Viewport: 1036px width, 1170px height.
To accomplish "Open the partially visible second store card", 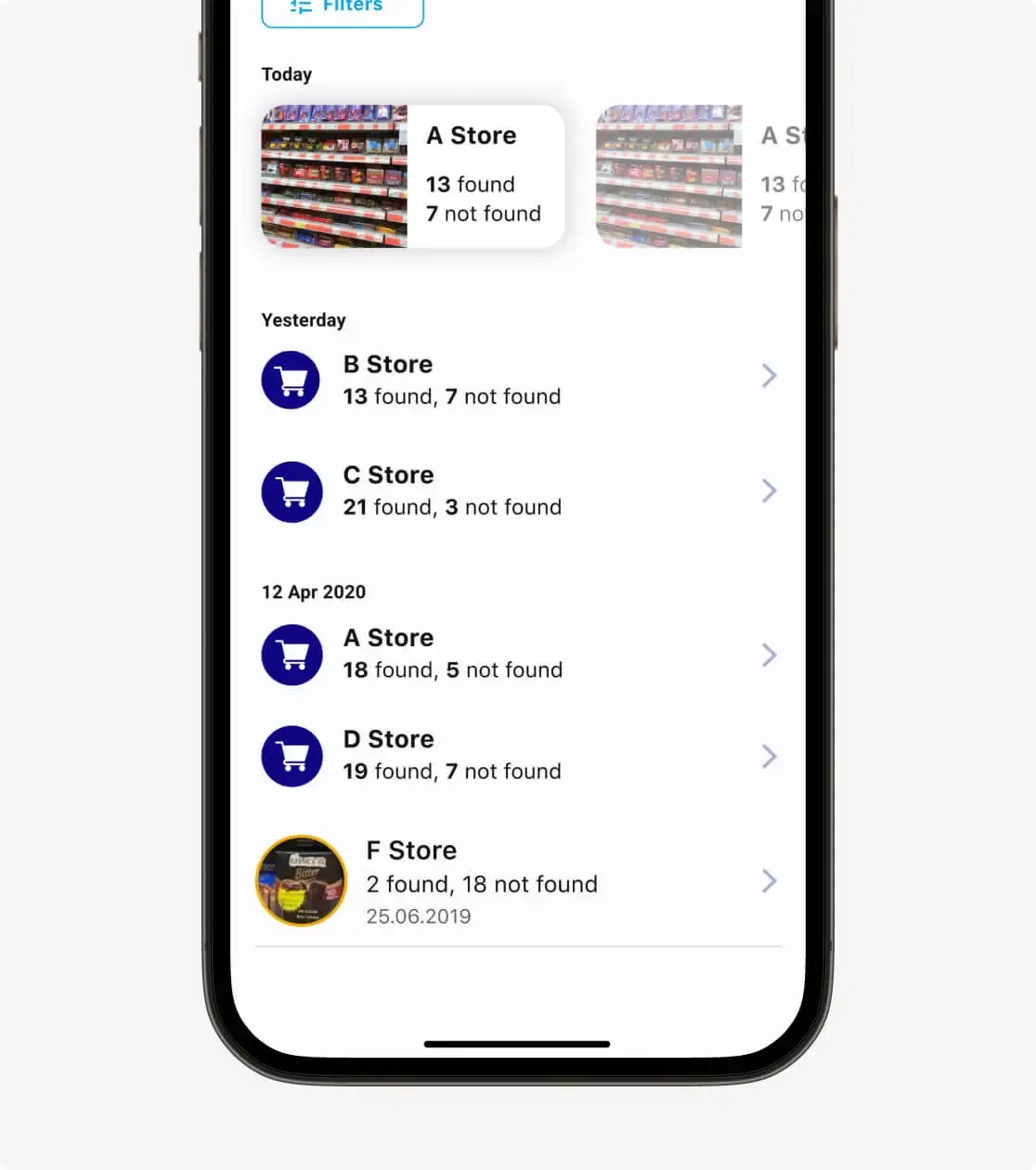I will [698, 176].
